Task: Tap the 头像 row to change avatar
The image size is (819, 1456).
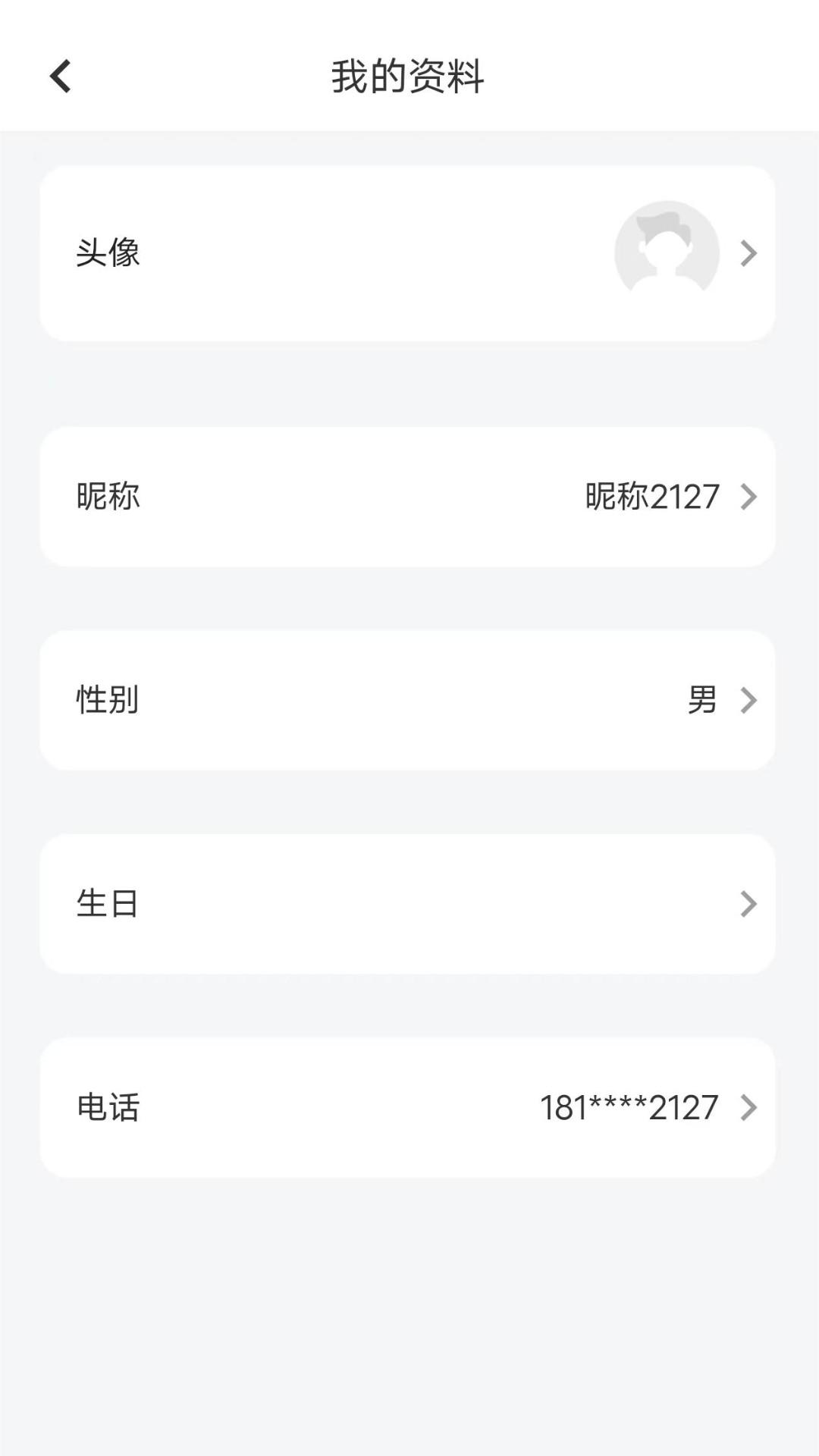Action: (409, 253)
